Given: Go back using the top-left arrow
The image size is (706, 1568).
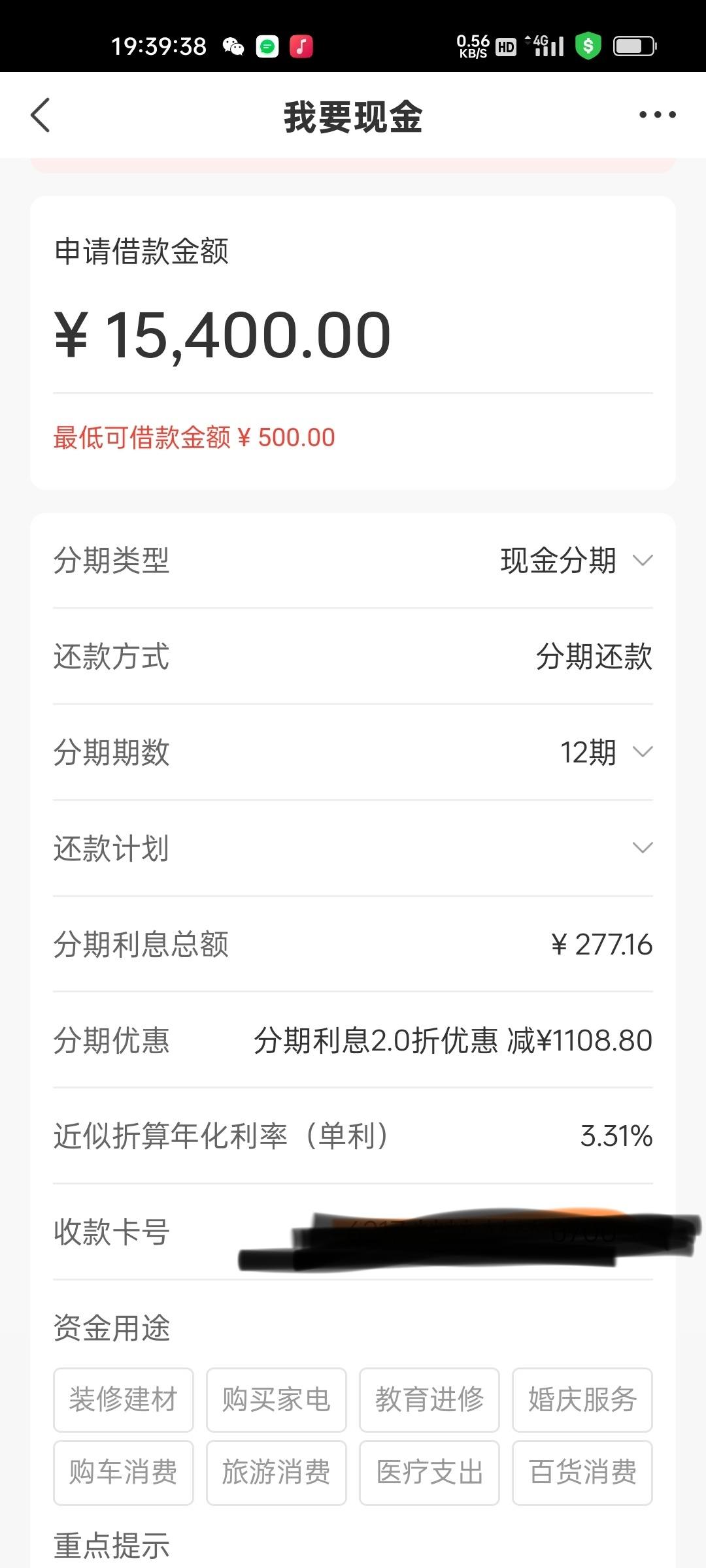Looking at the screenshot, I should pyautogui.click(x=41, y=115).
